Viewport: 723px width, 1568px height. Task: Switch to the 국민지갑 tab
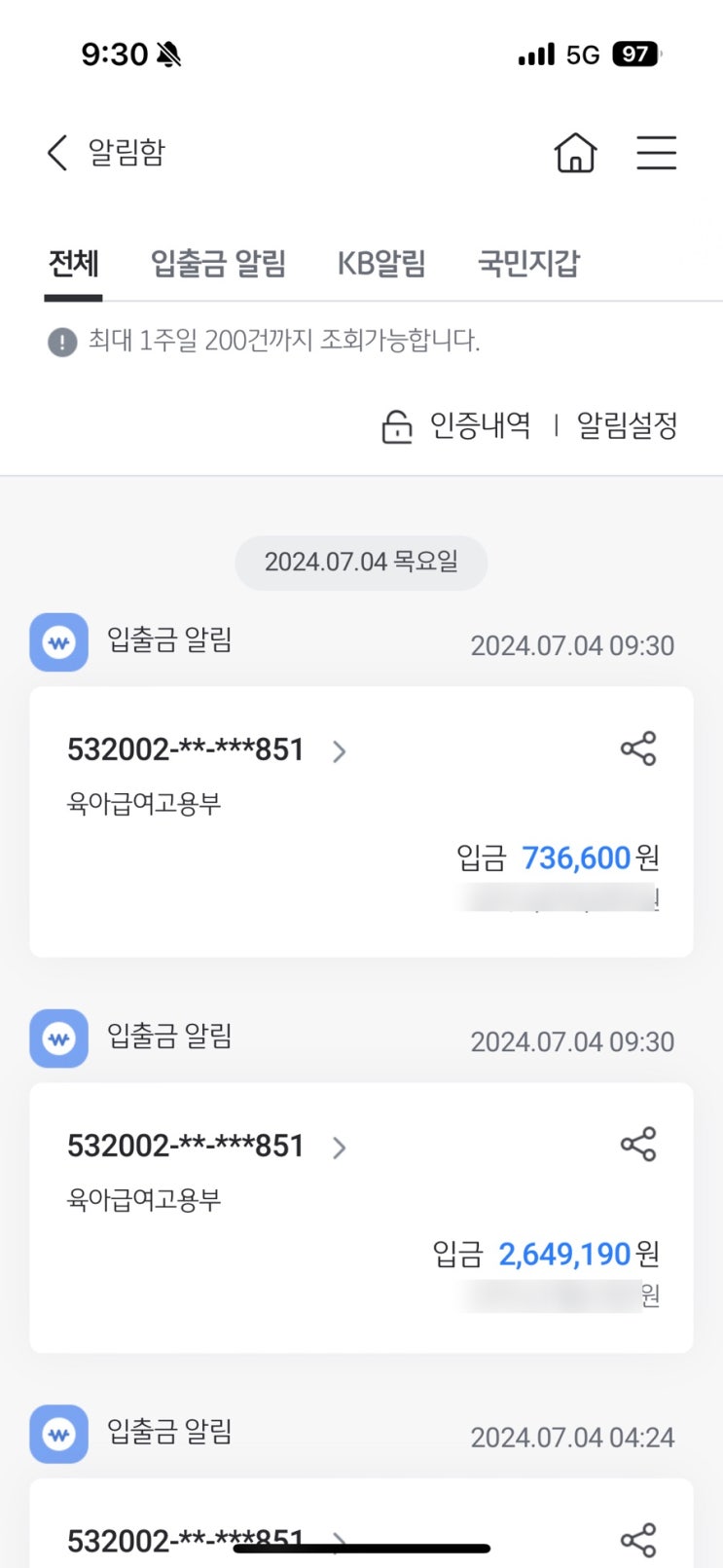(528, 263)
